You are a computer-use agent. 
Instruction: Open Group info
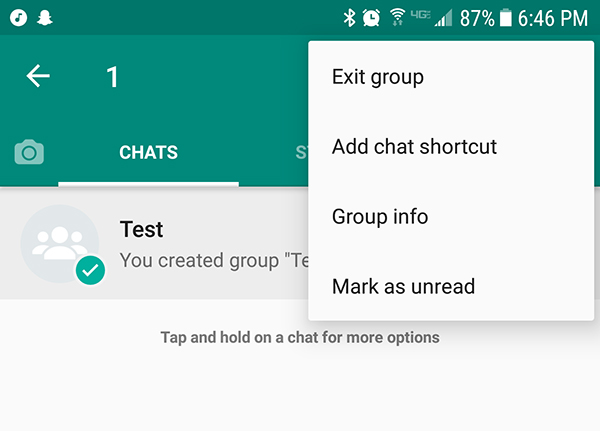[x=380, y=217]
